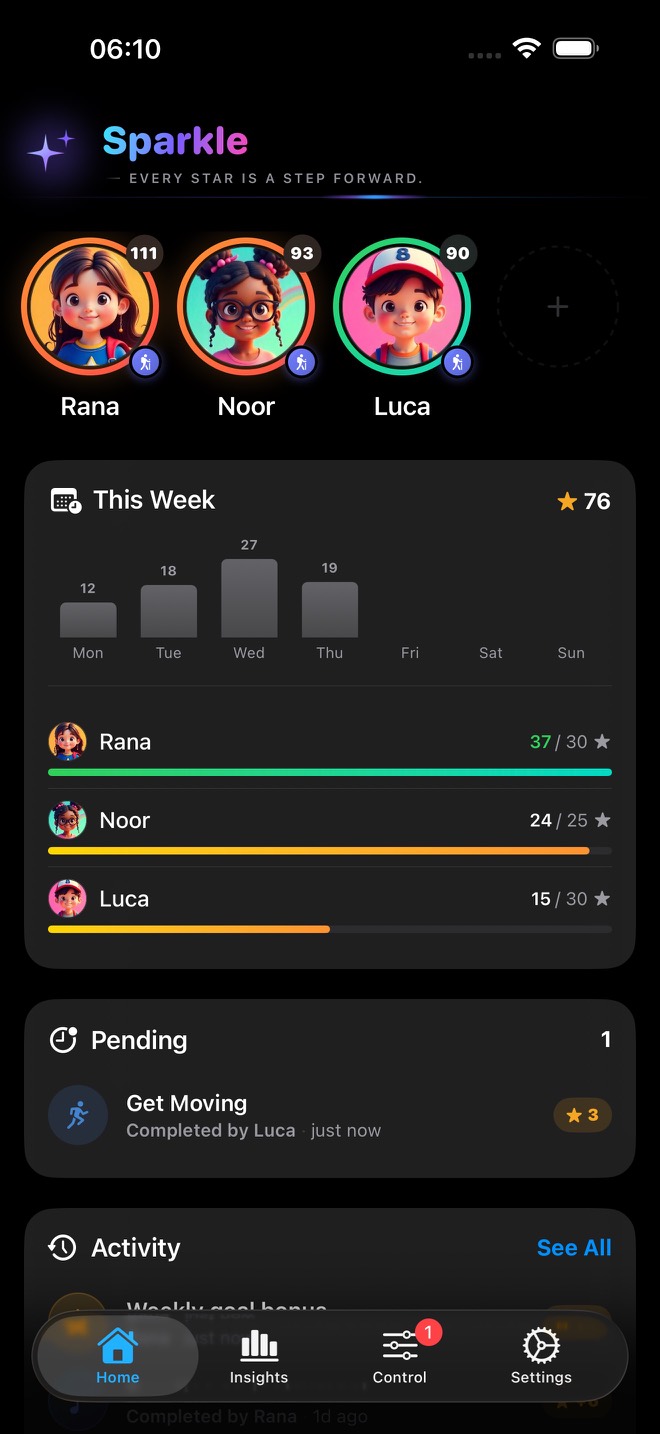Switch to the Insights tab

[x=259, y=1356]
